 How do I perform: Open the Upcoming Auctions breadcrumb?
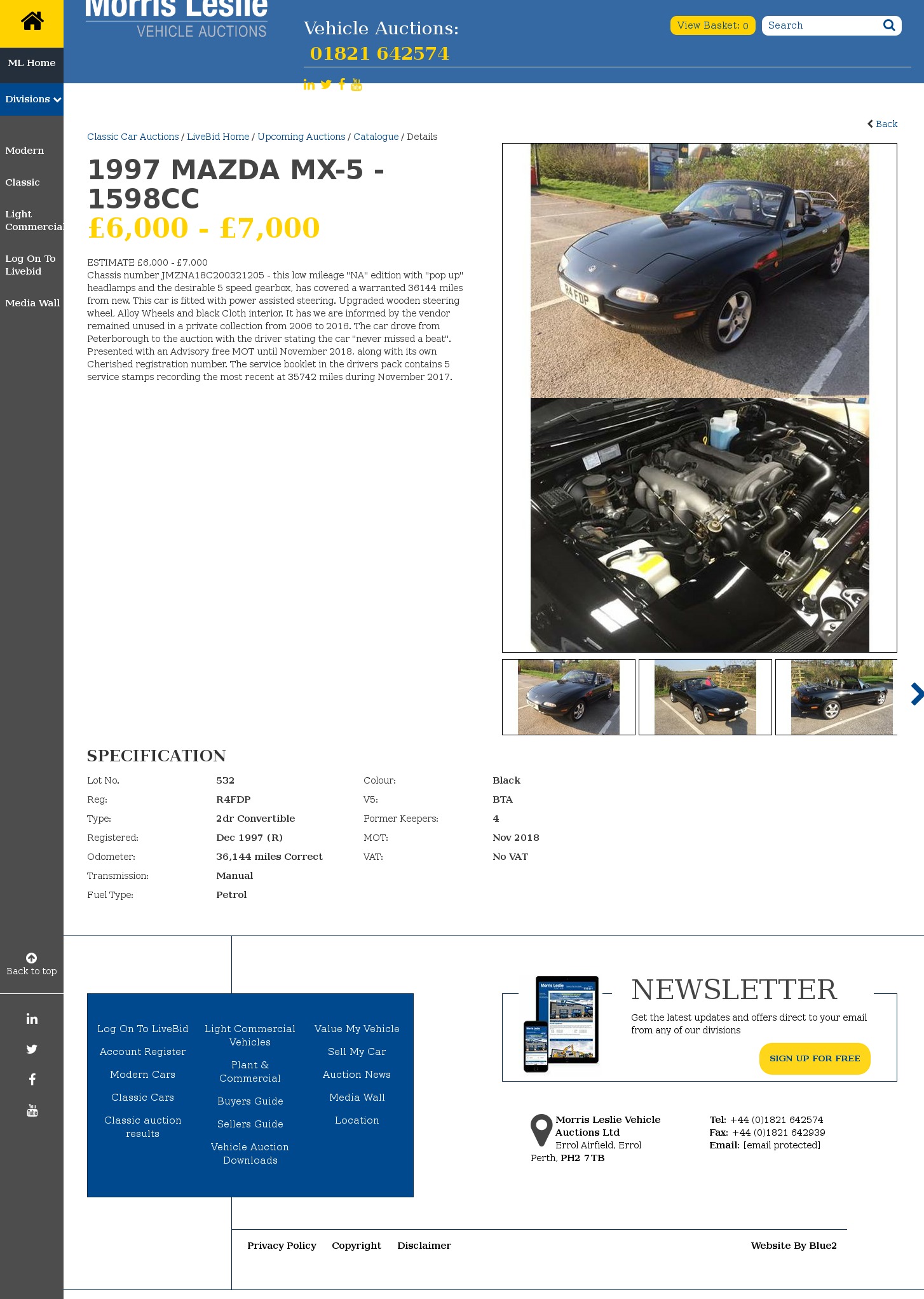click(x=301, y=137)
